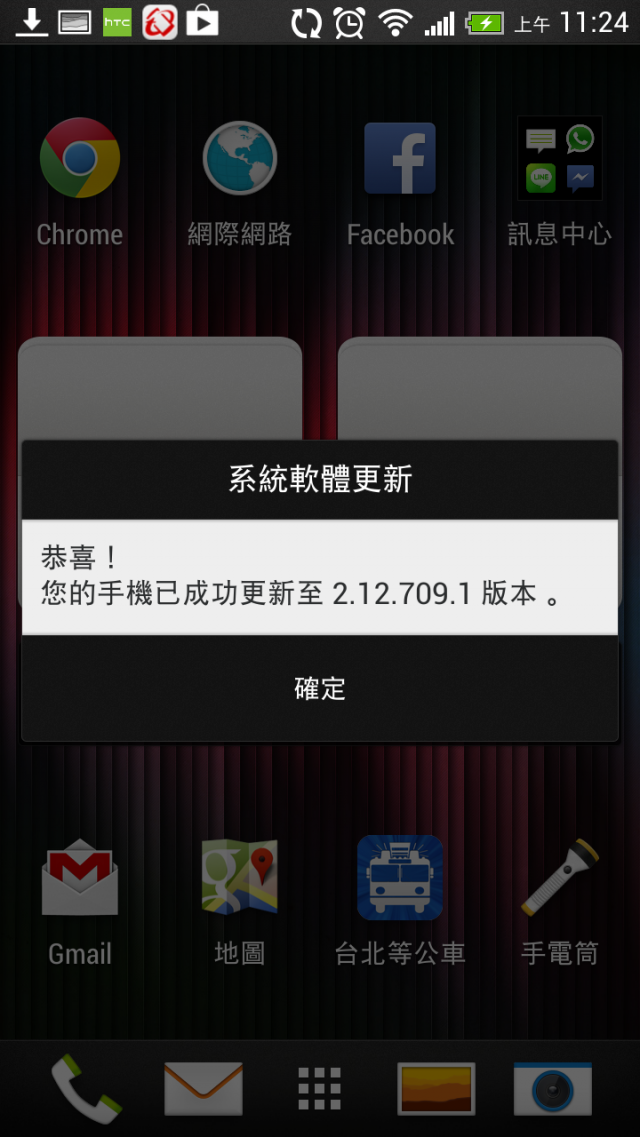Open the all apps grid
This screenshot has height=1138, width=640.
coord(320,1088)
